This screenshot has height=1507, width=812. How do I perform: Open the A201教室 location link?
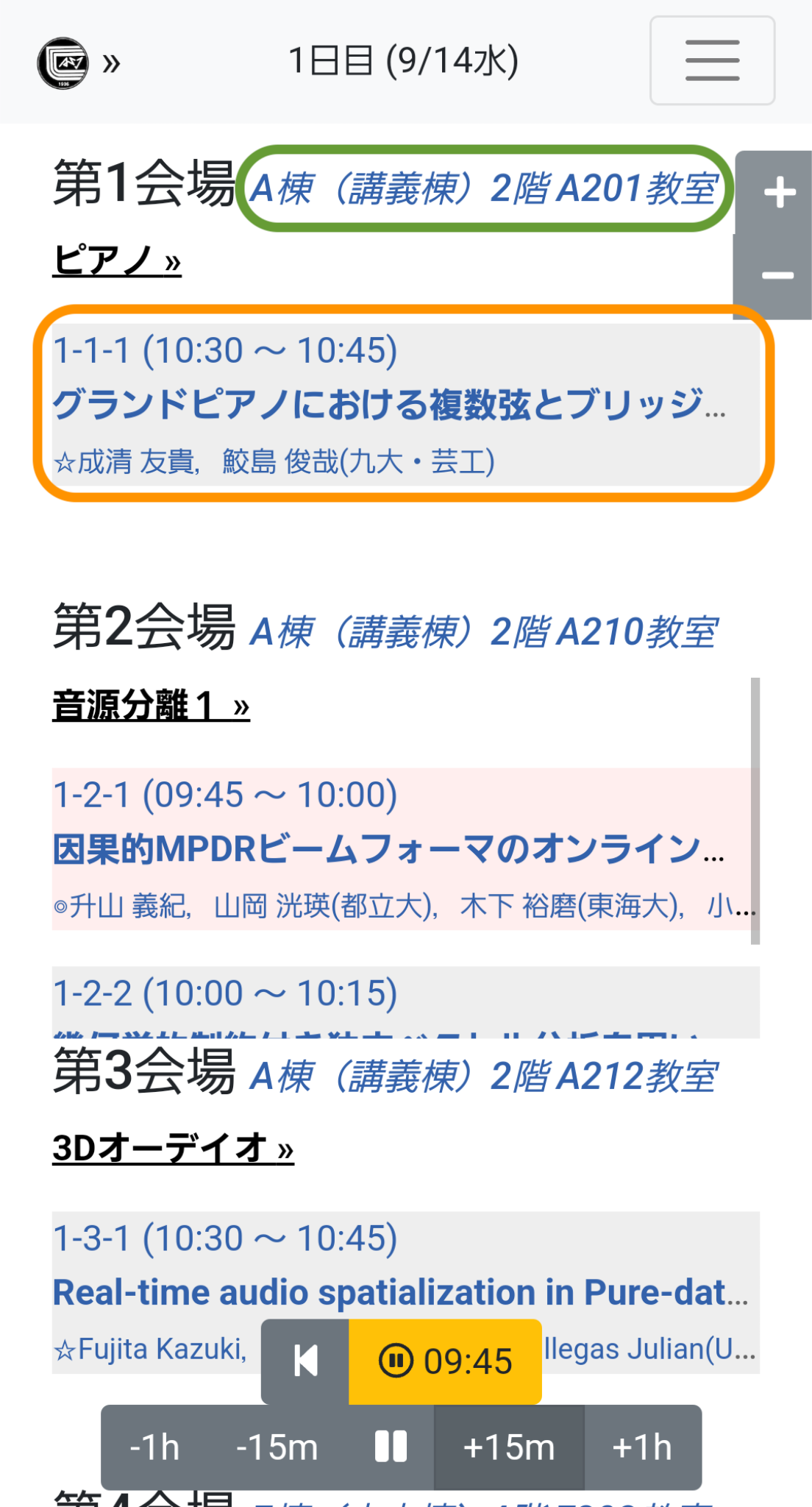[x=484, y=188]
